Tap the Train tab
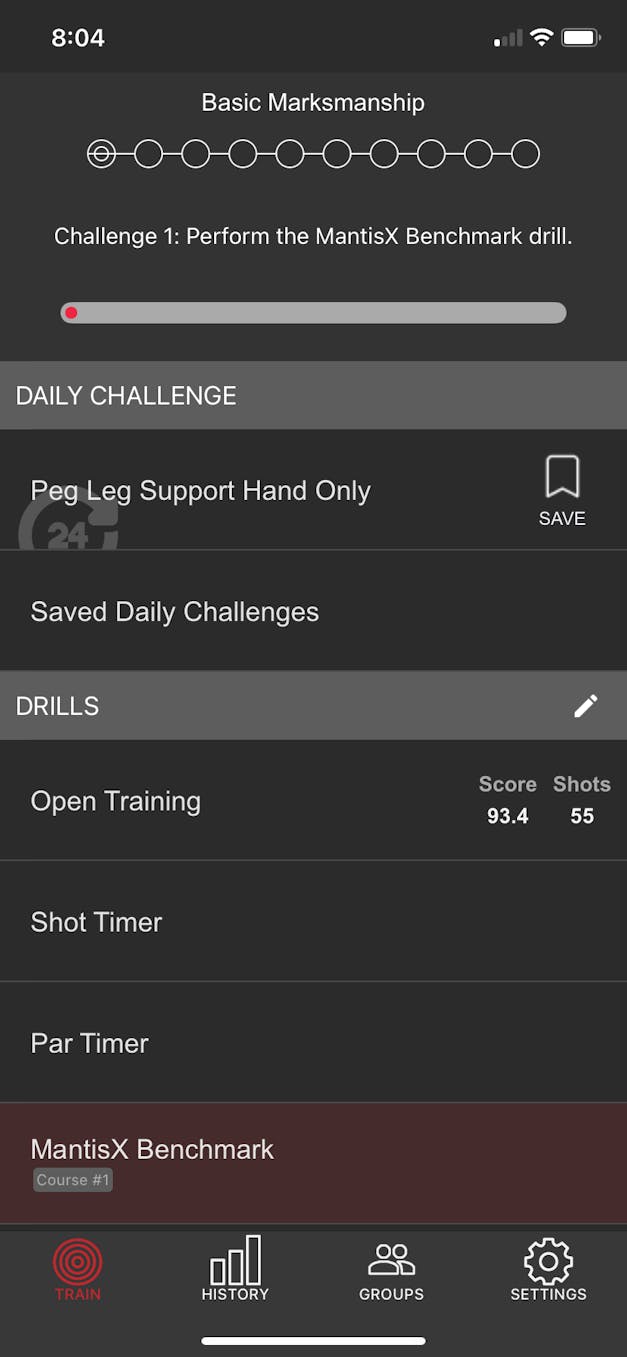 78,1268
